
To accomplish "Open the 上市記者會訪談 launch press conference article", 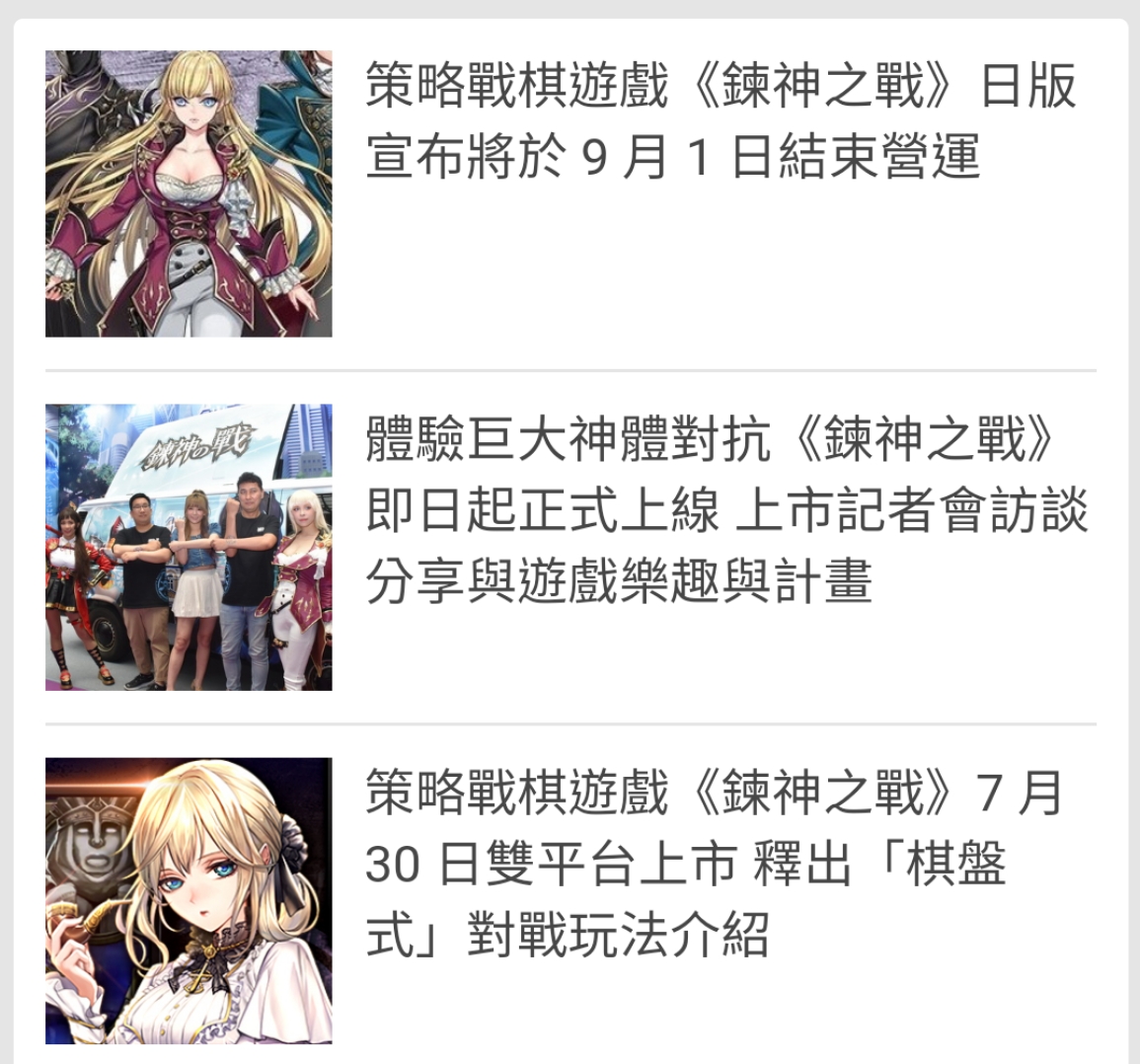I will click(725, 510).
